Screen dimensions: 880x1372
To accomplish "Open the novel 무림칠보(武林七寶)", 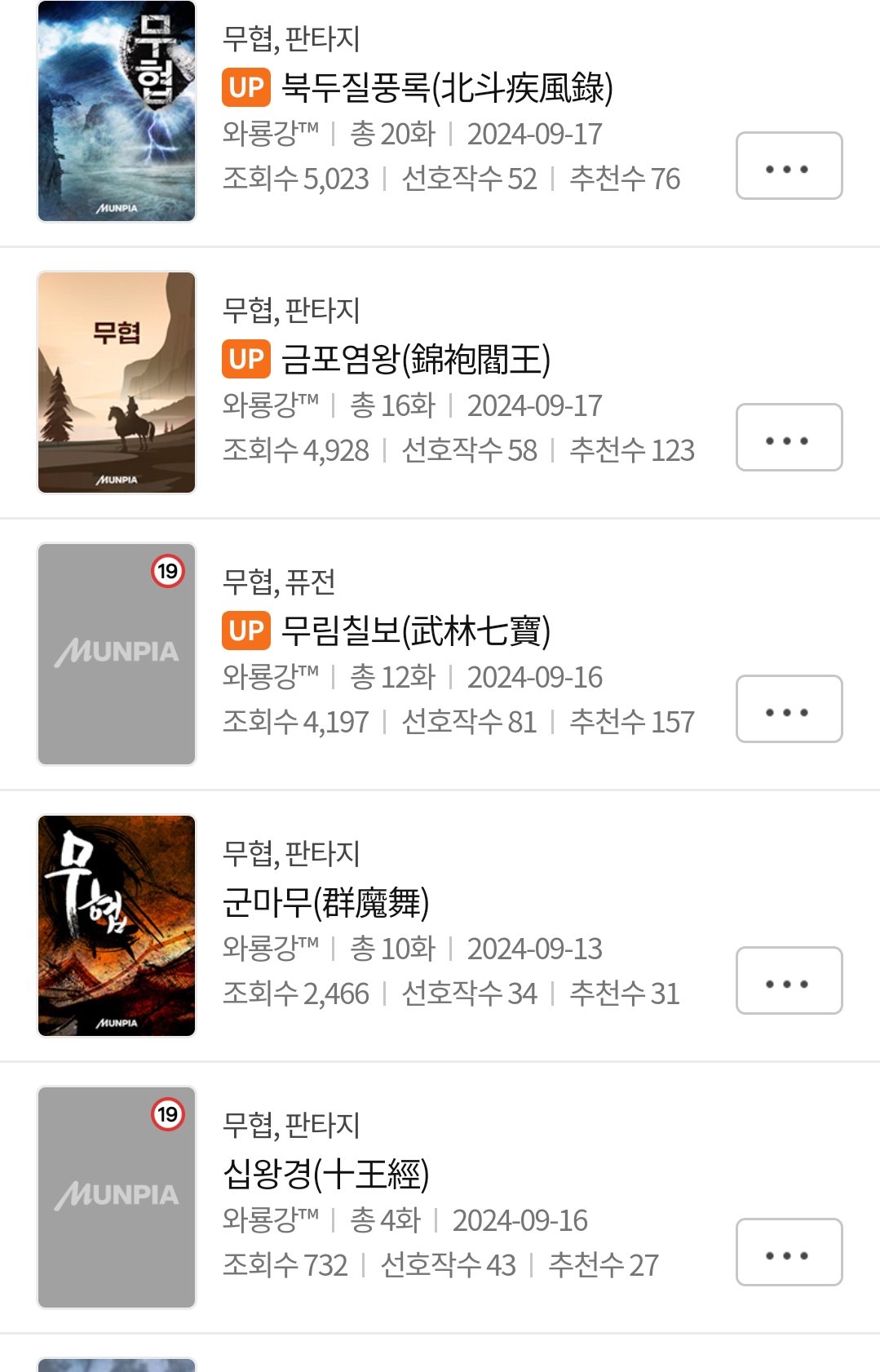I will pyautogui.click(x=415, y=631).
